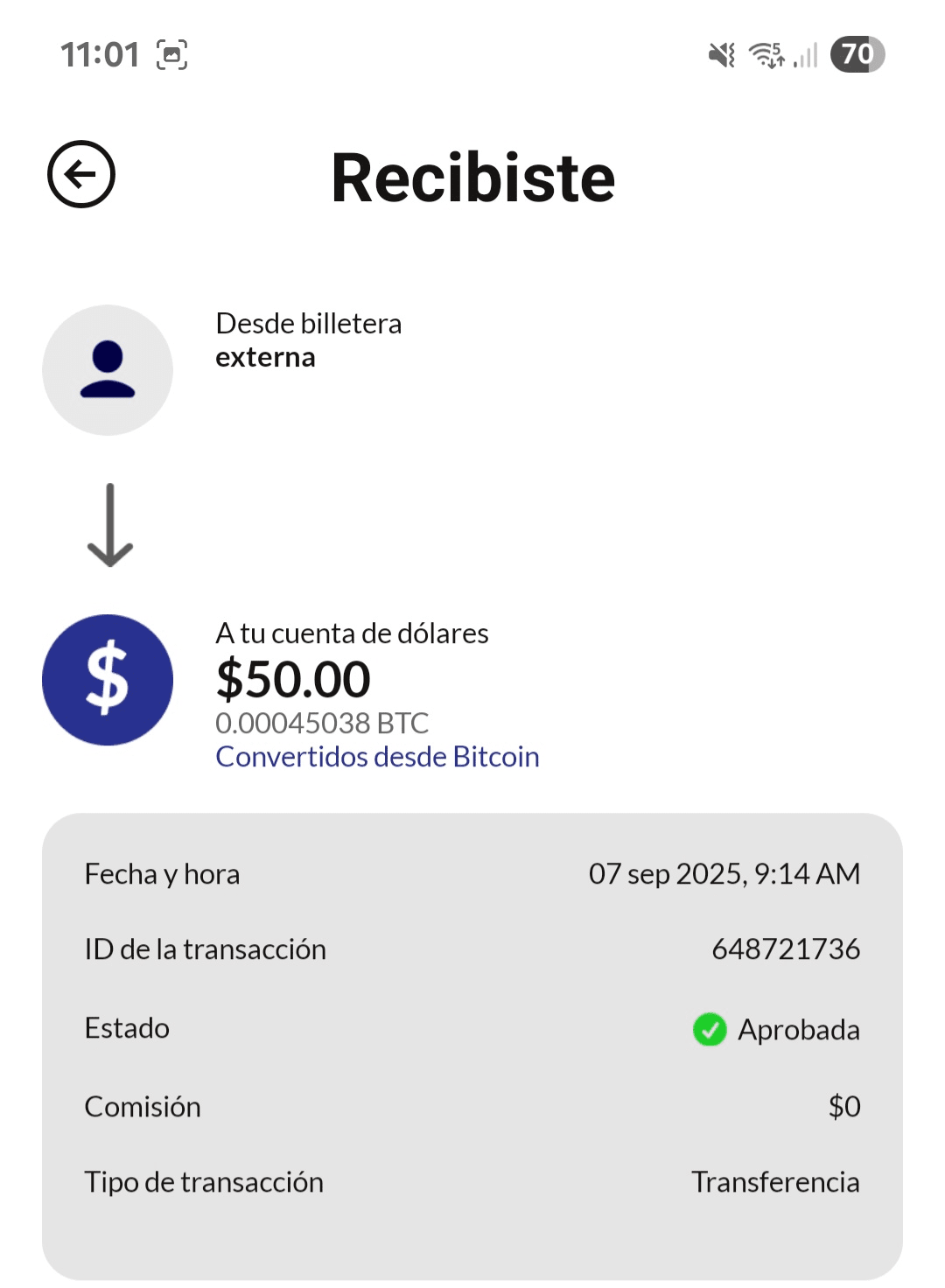Open the Convertidos desde Bitcoin link
The width and height of the screenshot is (945, 1288).
(x=377, y=757)
